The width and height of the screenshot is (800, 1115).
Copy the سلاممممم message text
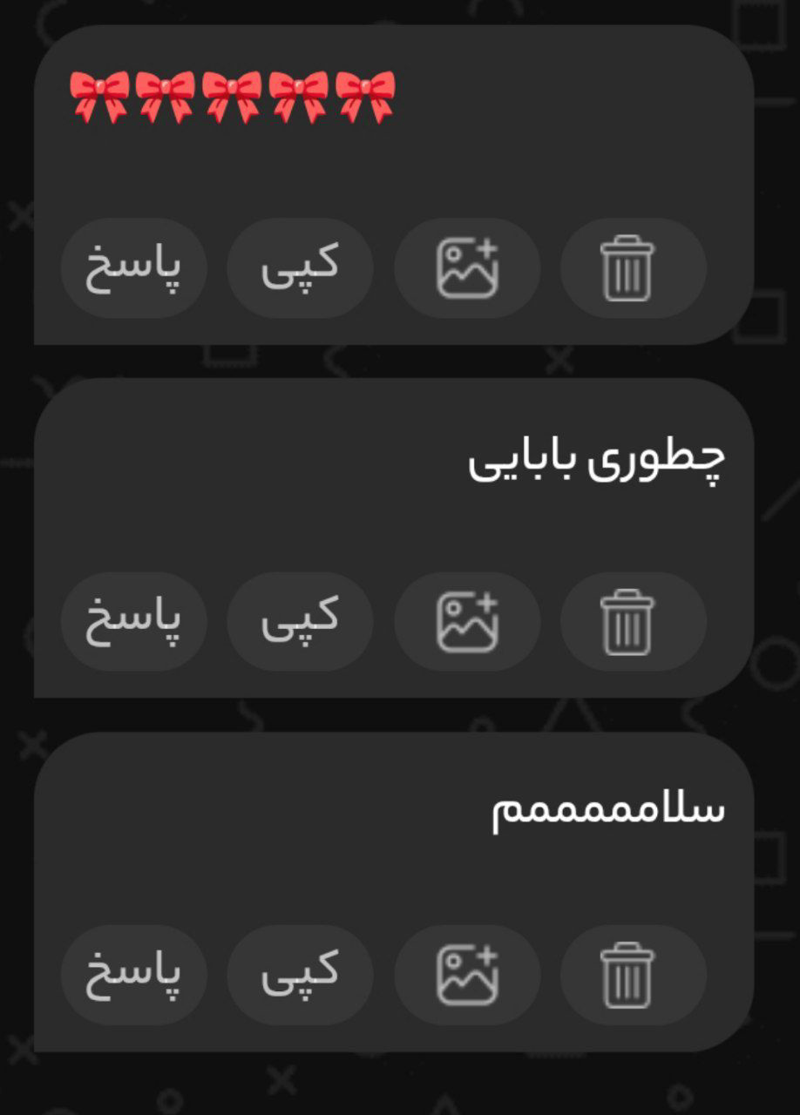[300, 974]
